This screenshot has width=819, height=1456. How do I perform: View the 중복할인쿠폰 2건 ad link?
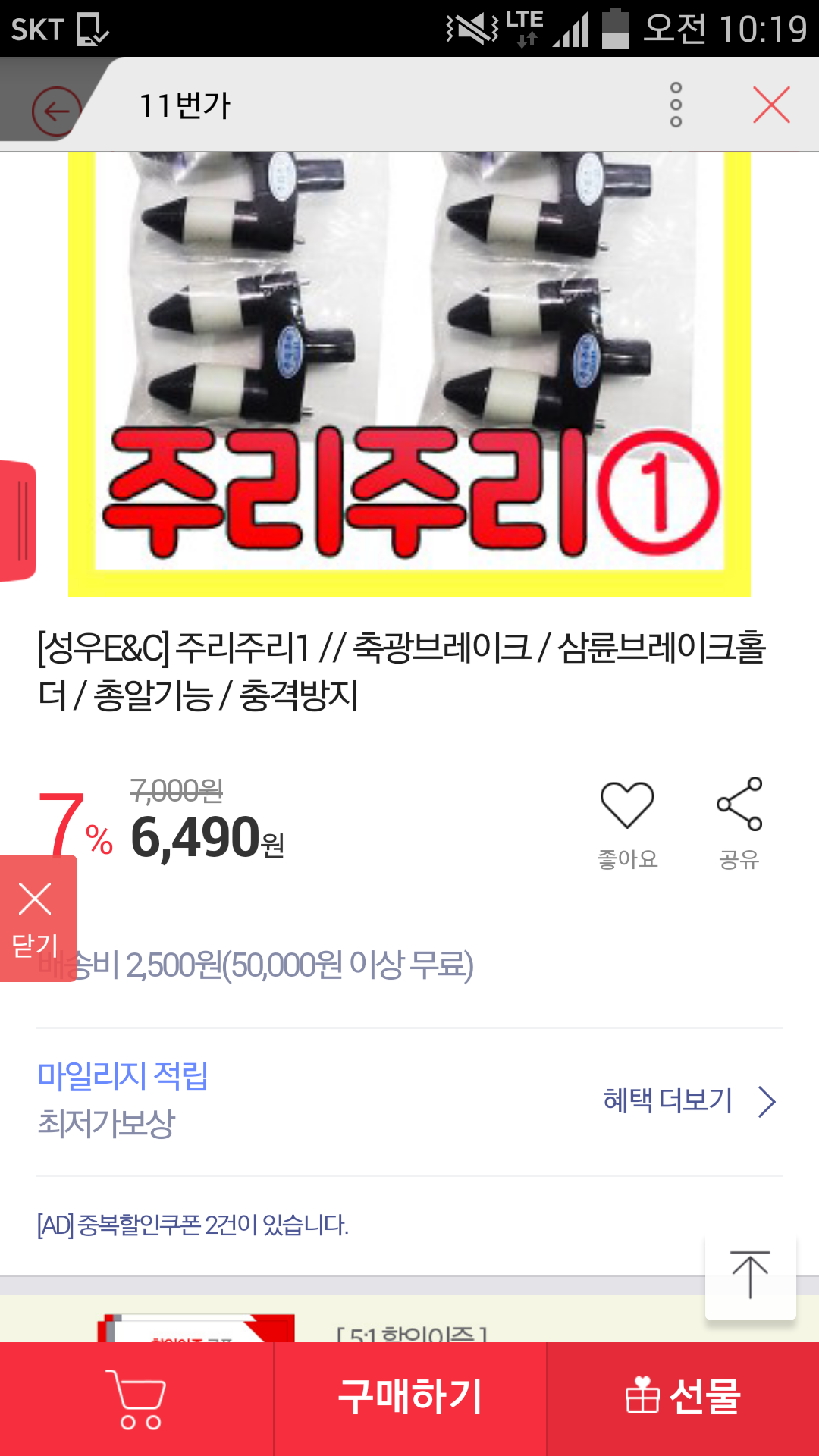coord(193,1225)
